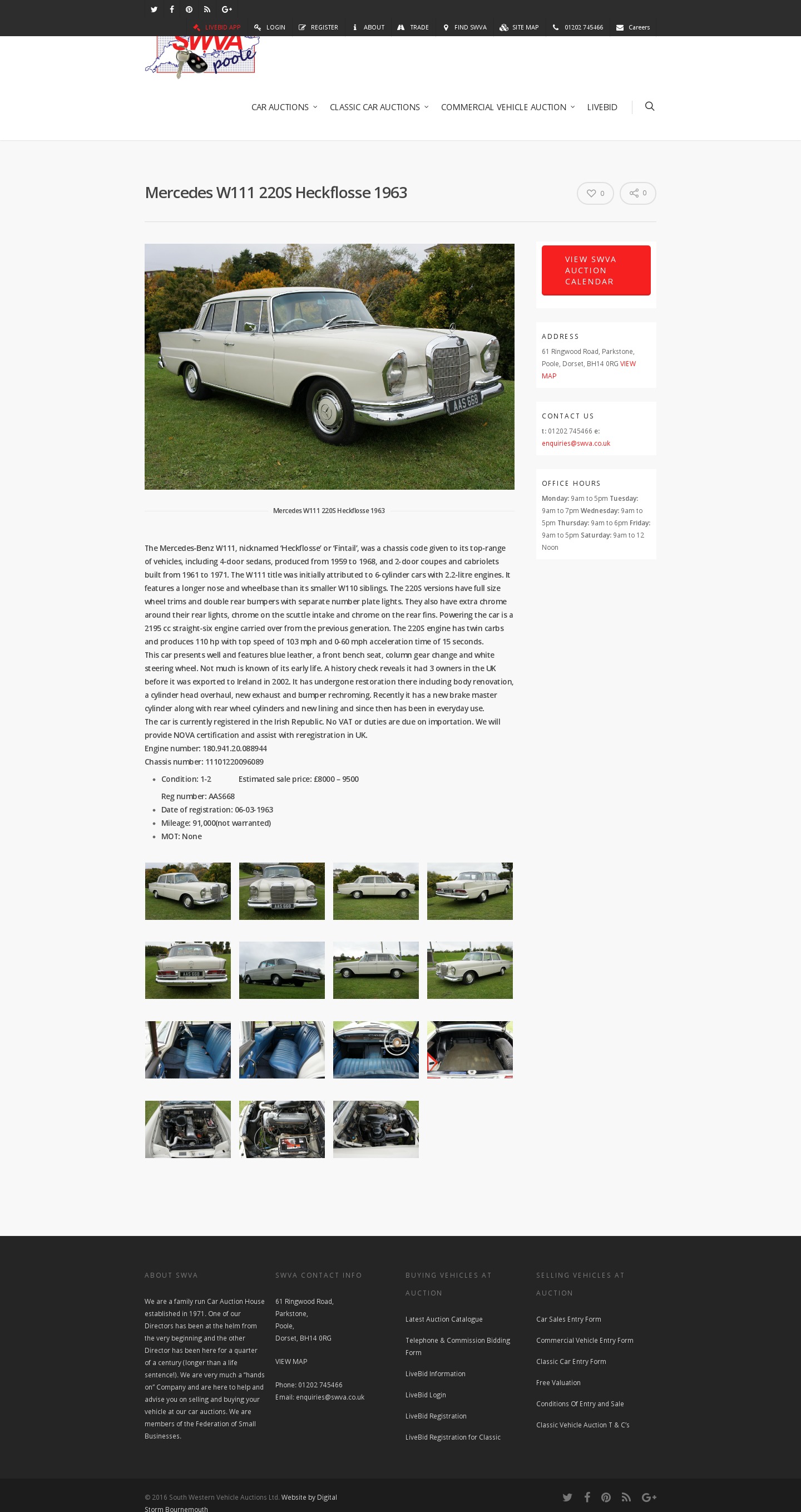Expand Classic Car Auctions menu
Viewport: 801px width, 1512px height.
click(378, 107)
